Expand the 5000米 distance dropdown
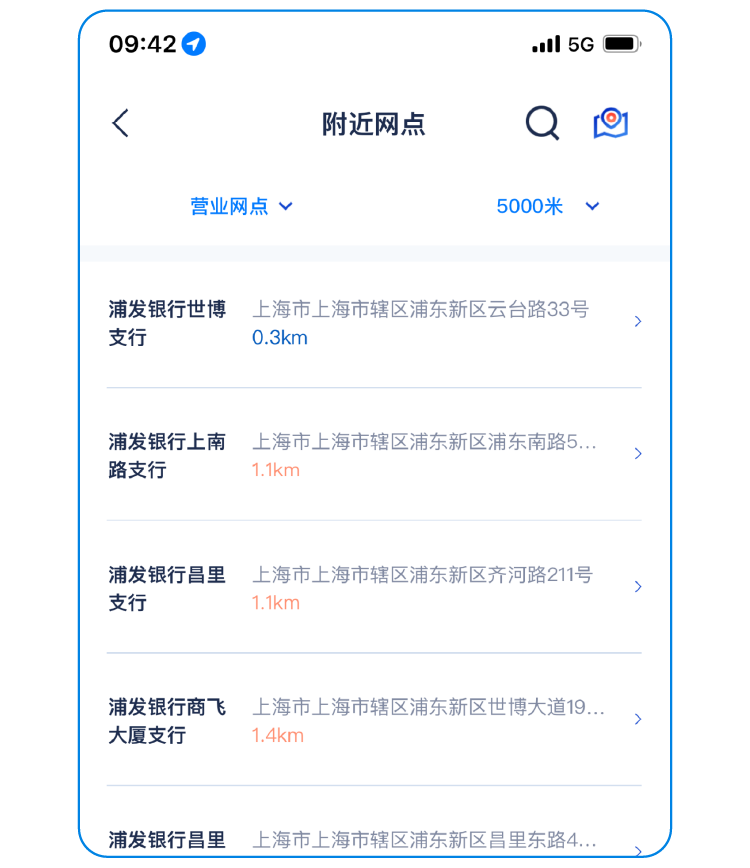750x868 pixels. pyautogui.click(x=548, y=206)
